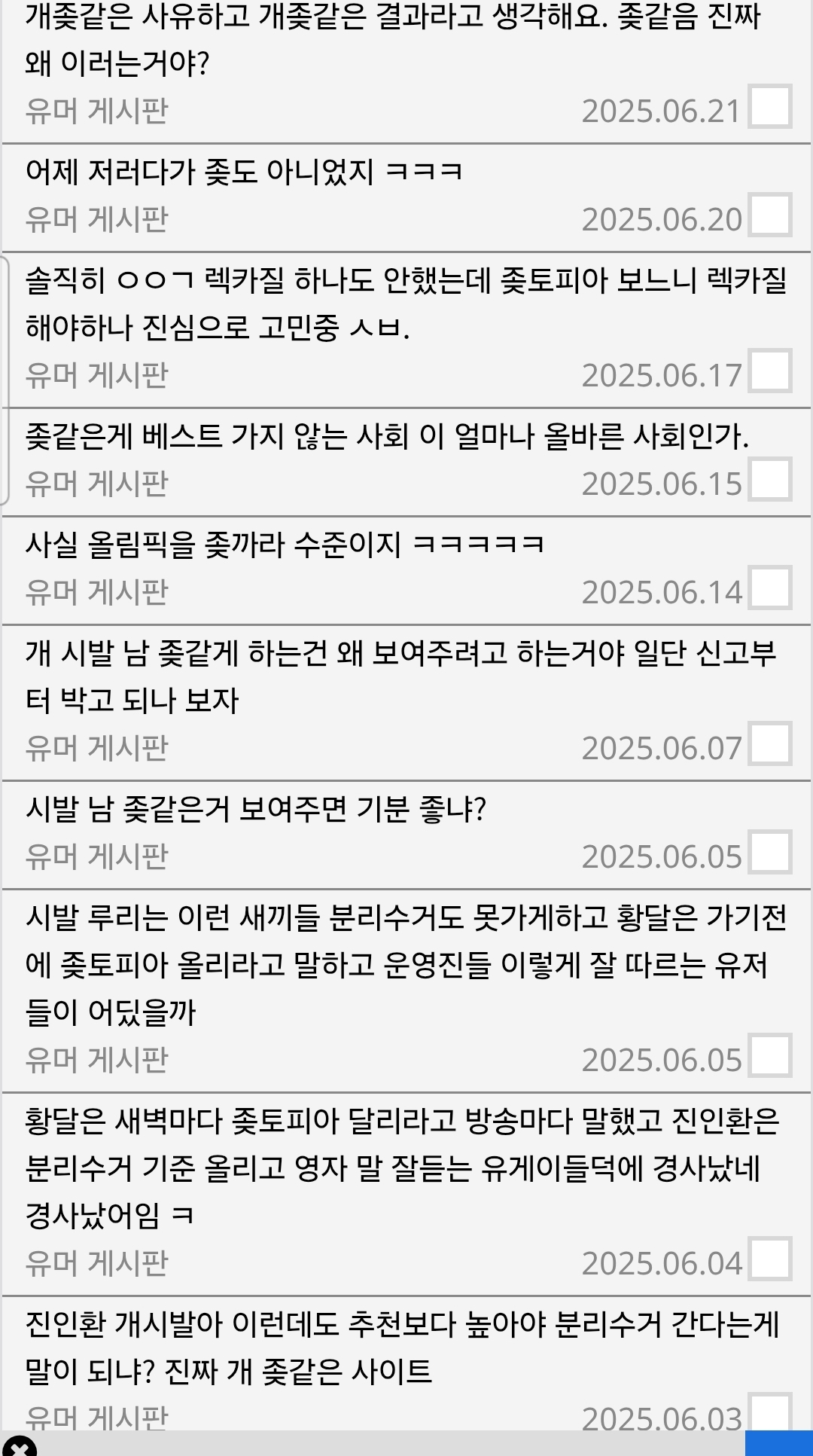Check the box next to 2025.06.20
Screen dimensions: 813x1456
click(769, 215)
